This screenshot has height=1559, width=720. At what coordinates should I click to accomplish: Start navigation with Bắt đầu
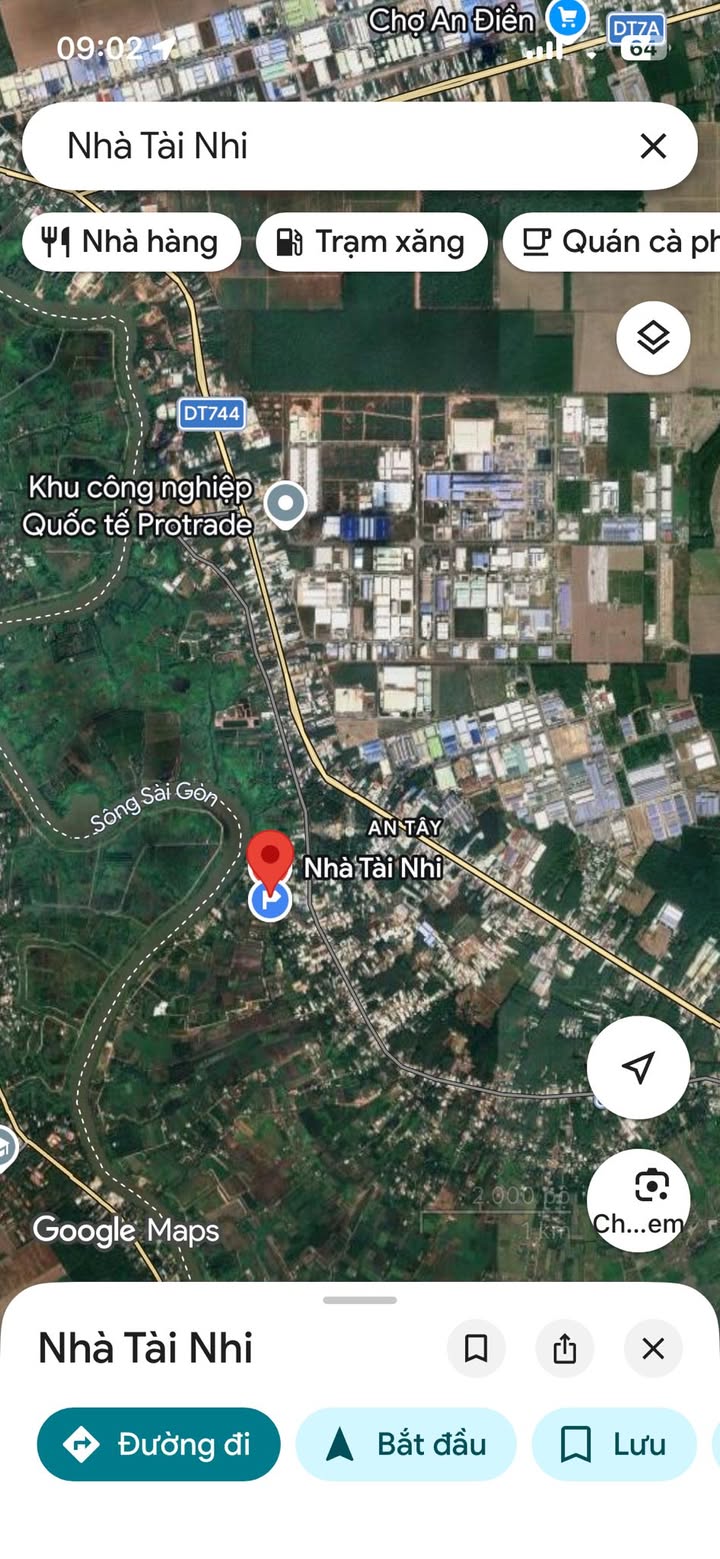(x=406, y=1444)
